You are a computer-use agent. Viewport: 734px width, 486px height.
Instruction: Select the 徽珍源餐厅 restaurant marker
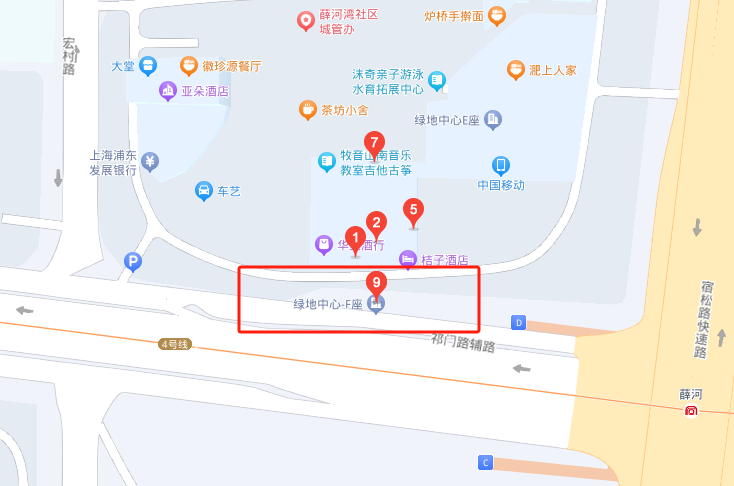(188, 66)
